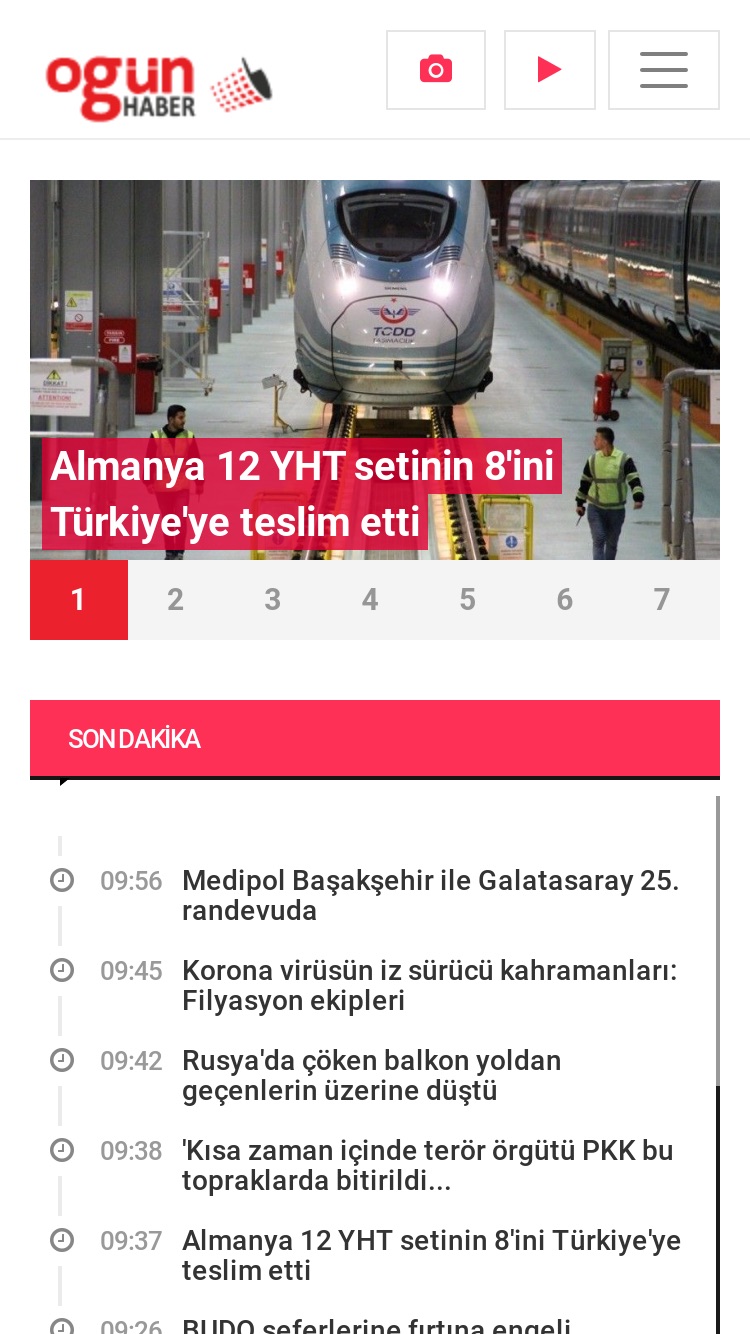Read Medipol Başakşehir ile Galatasaray news
This screenshot has width=750, height=1334.
coord(431,896)
